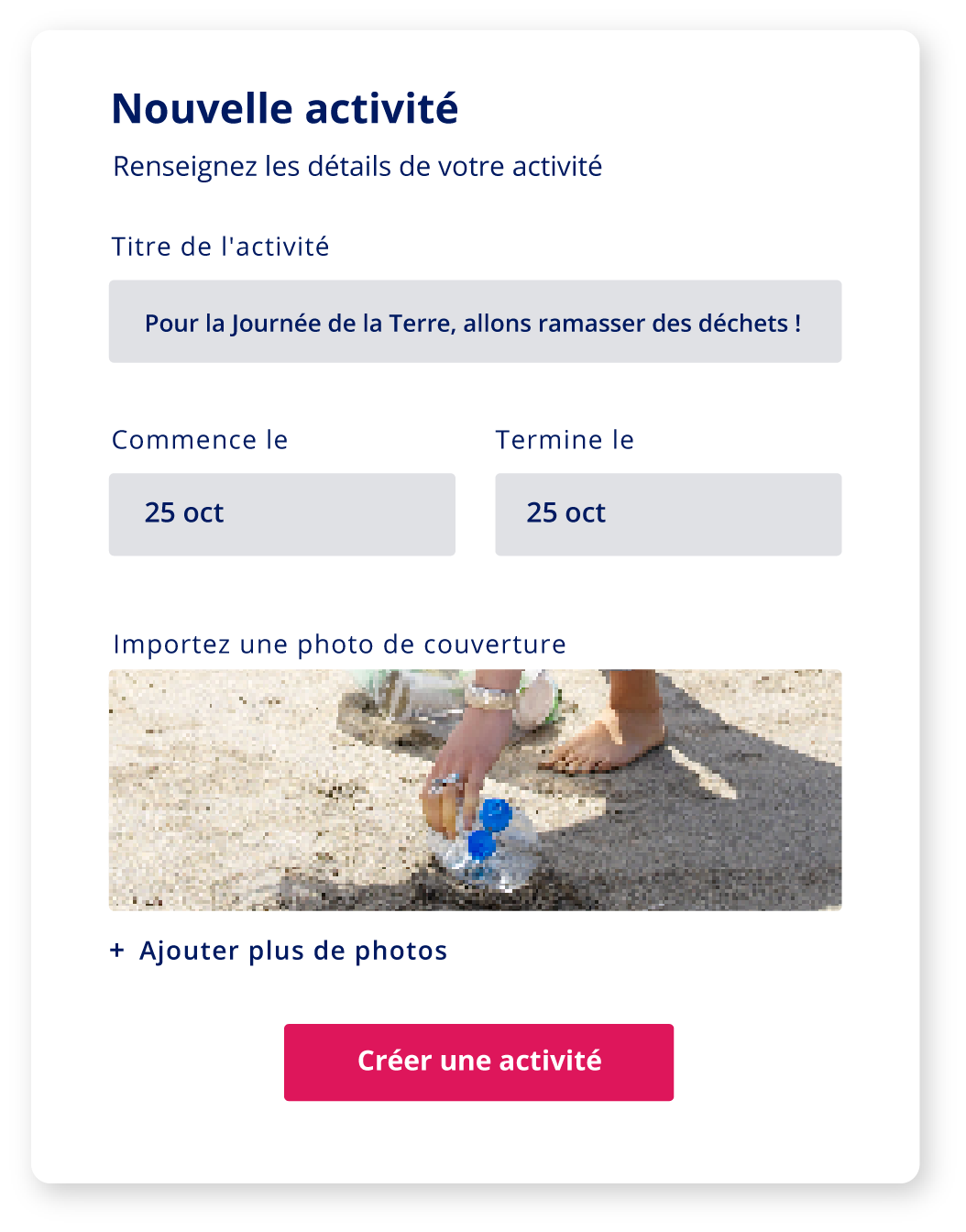Select the beach cleanup cover photo
This screenshot has height=1232, width=966.
(475, 788)
